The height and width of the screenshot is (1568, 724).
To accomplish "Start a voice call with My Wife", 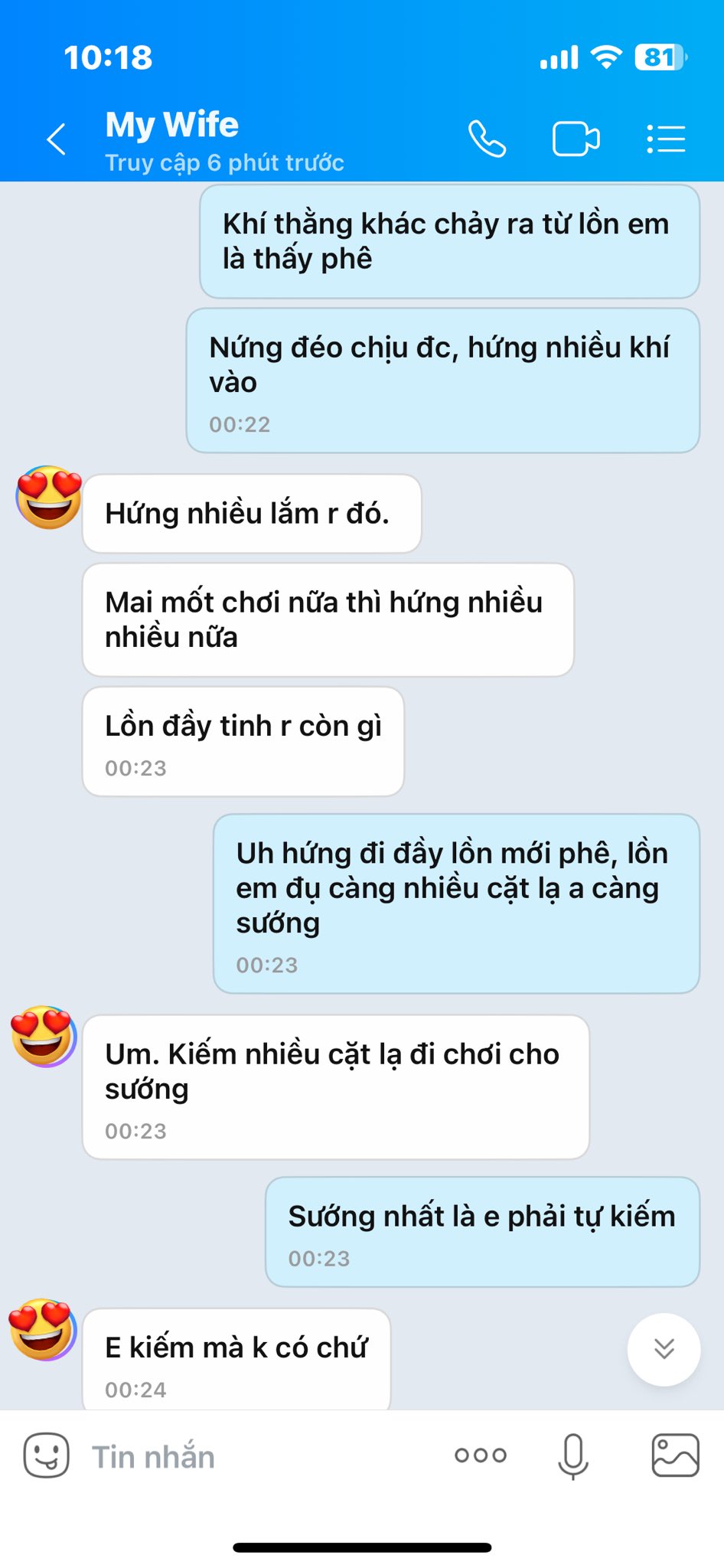I will point(487,139).
